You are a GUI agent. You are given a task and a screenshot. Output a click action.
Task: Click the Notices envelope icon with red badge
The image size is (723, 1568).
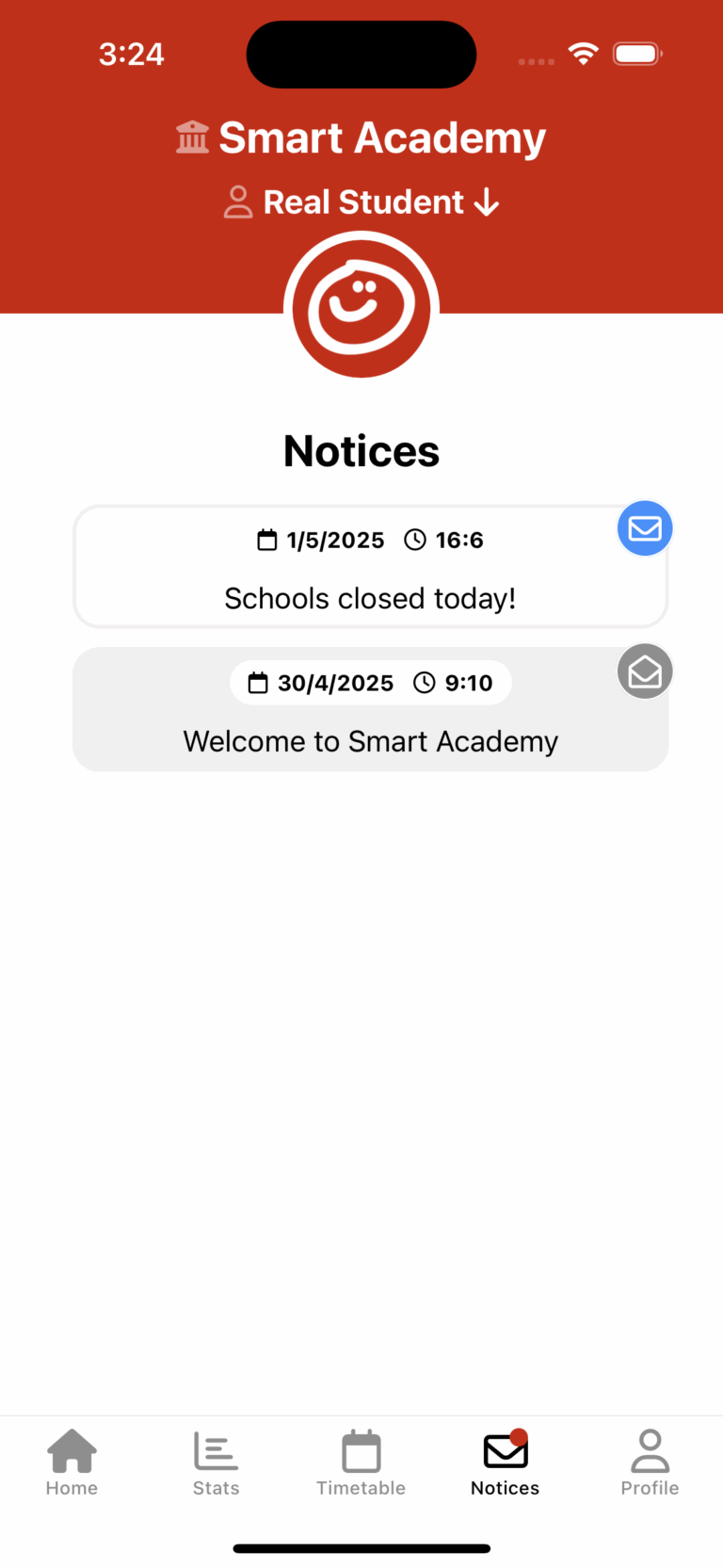[x=505, y=1451]
